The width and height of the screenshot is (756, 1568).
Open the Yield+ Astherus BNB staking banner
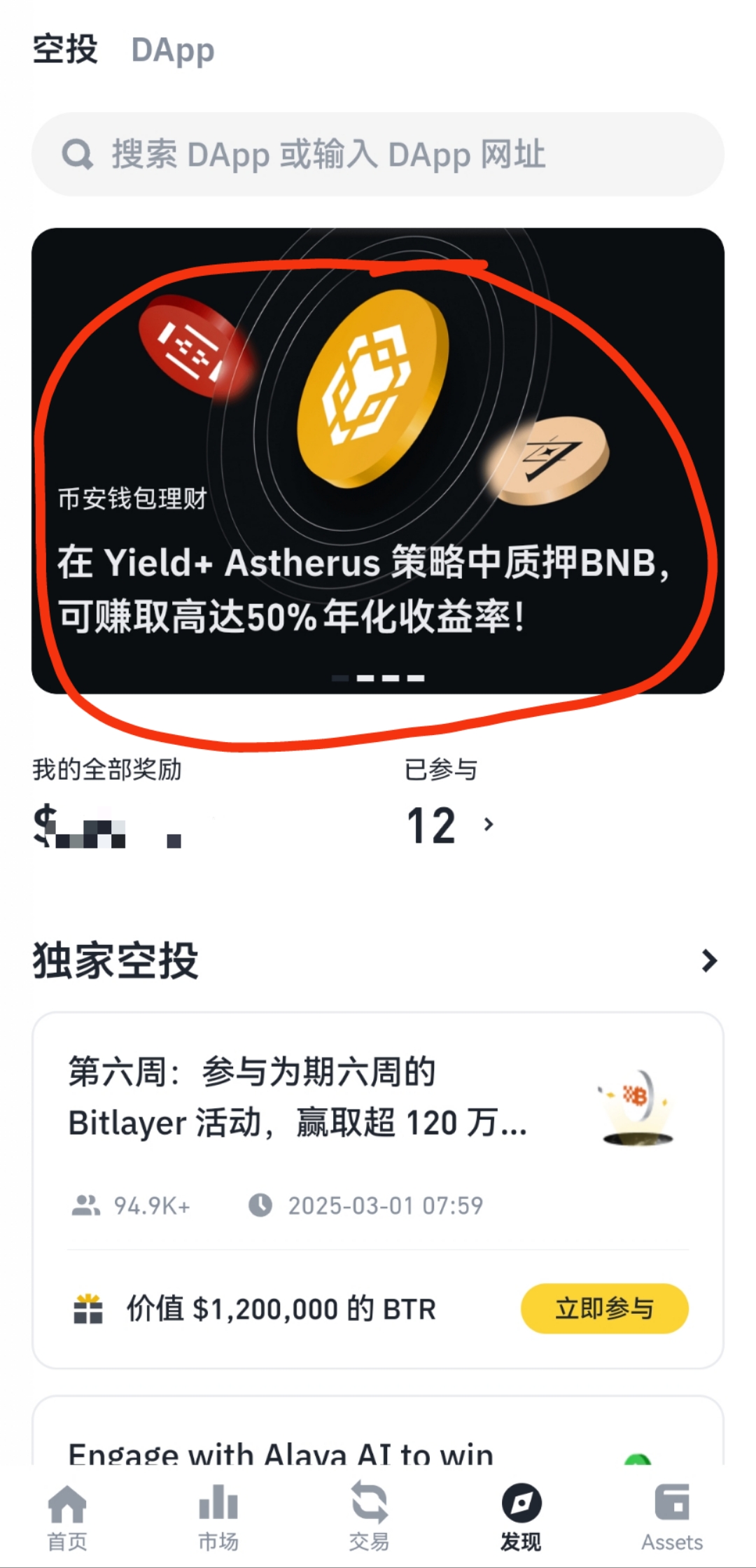click(x=378, y=461)
